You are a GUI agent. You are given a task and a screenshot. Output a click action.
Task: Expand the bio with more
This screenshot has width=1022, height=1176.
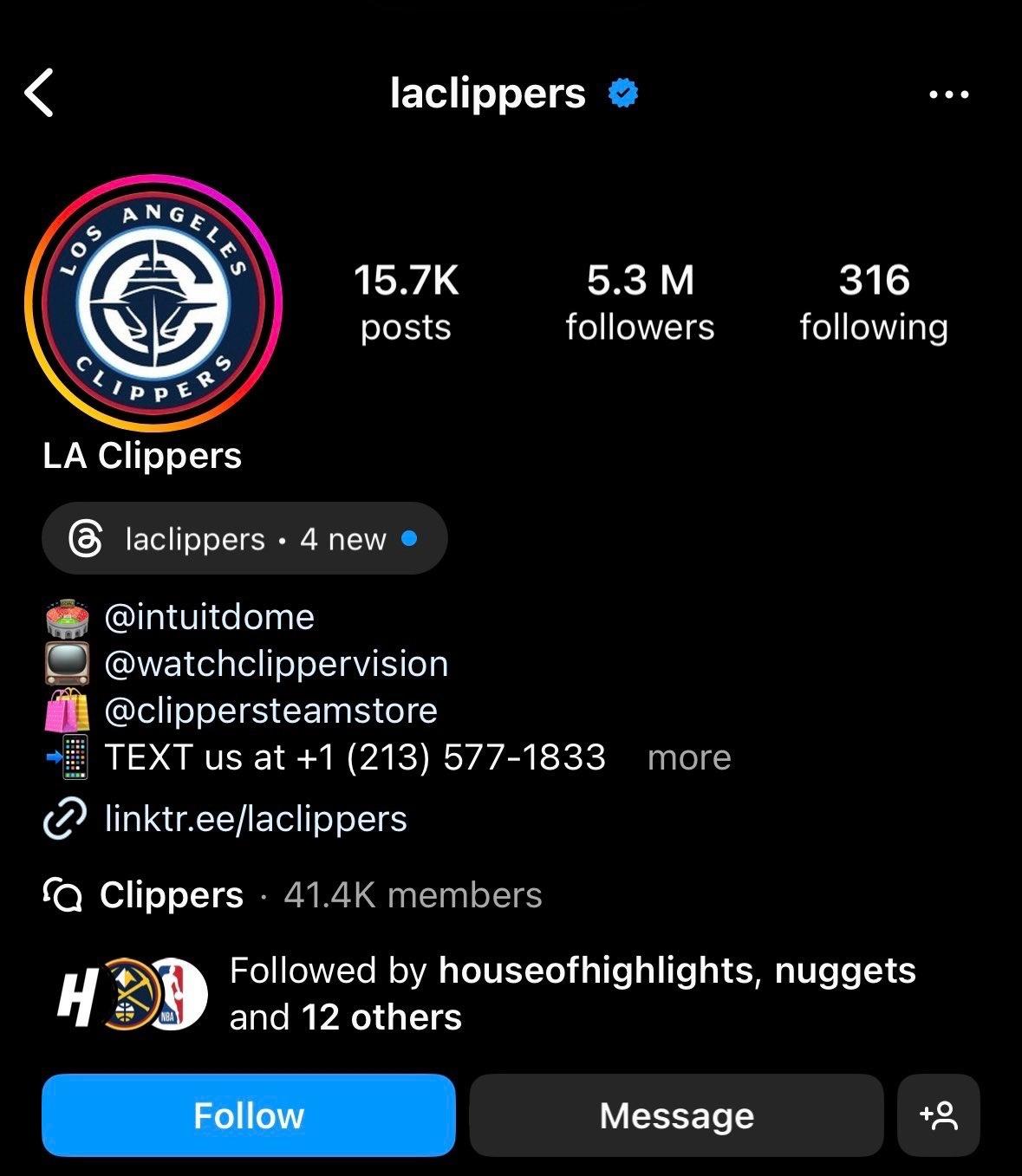(x=689, y=757)
